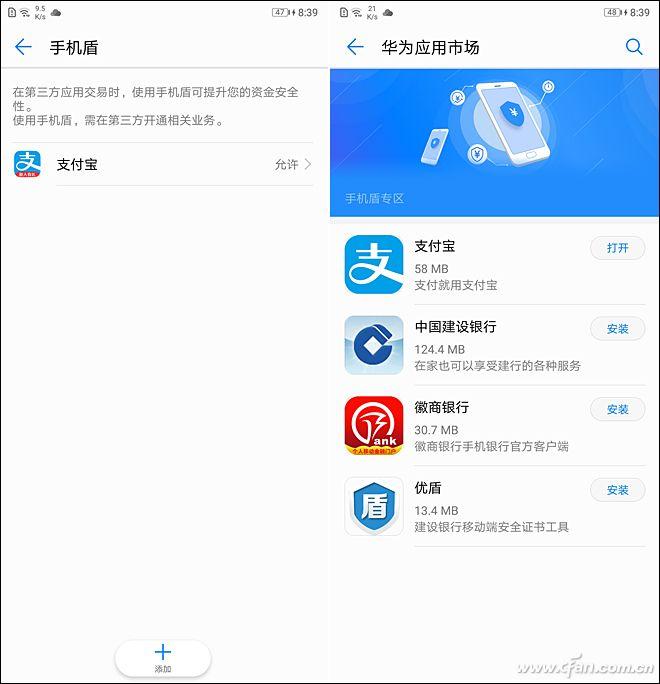
Task: Open the 手机盾专区 banner
Action: pyautogui.click(x=494, y=141)
